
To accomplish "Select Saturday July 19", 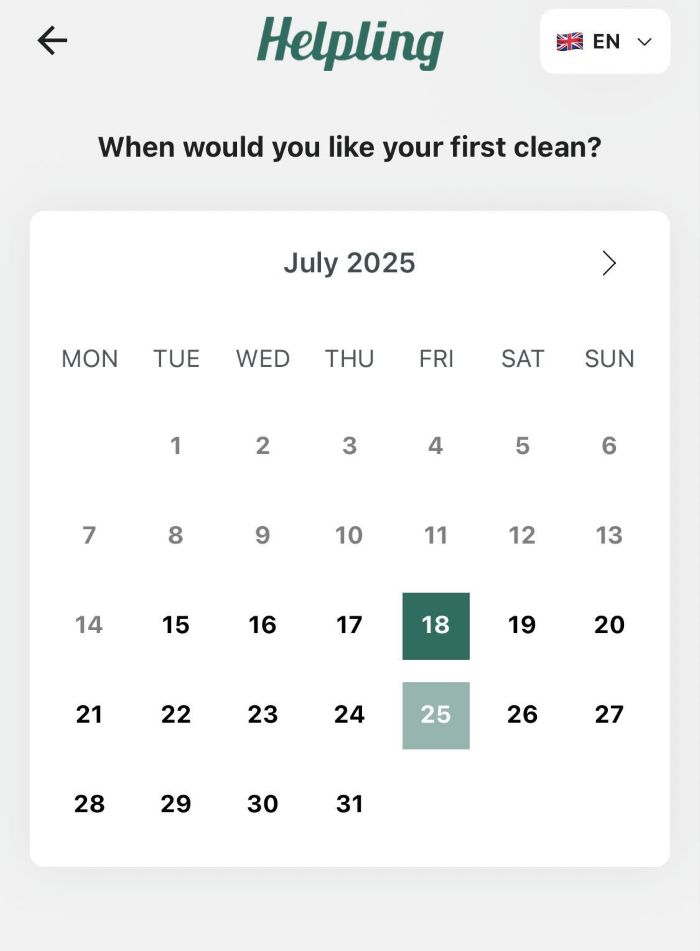I will pyautogui.click(x=522, y=625).
